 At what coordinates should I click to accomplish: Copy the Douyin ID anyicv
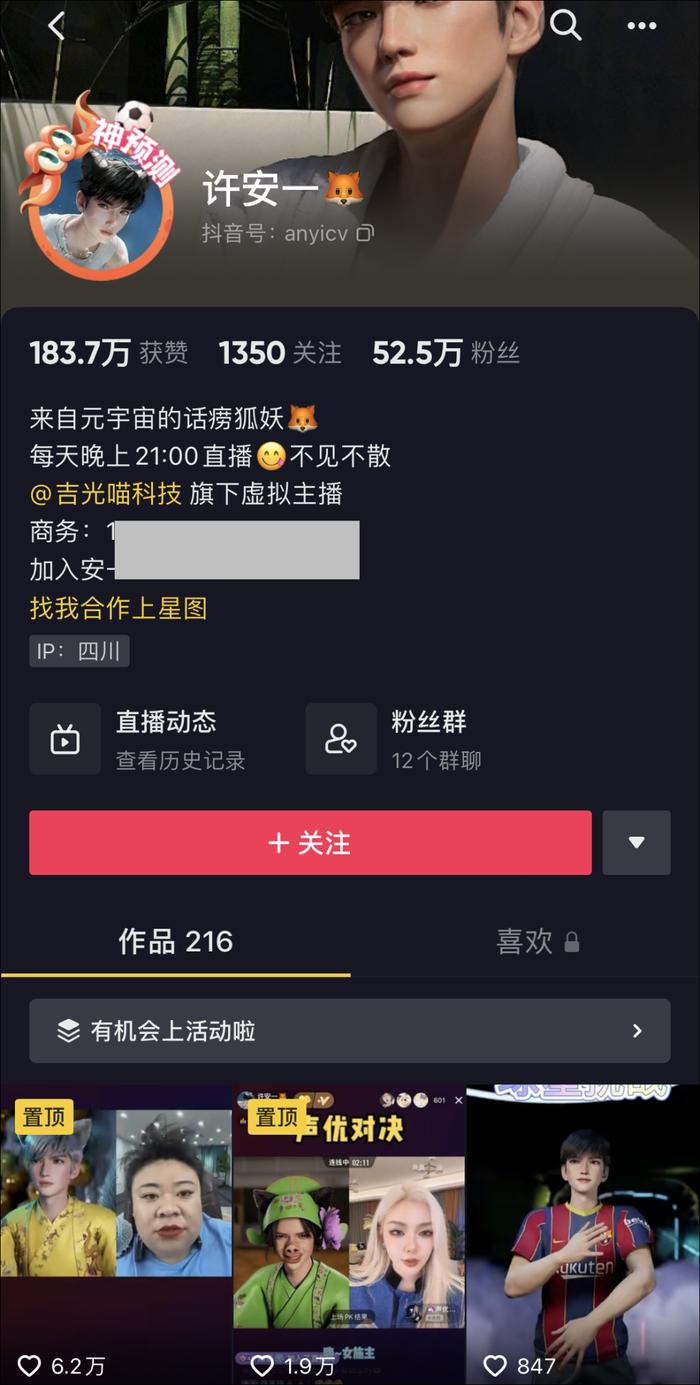pos(365,233)
